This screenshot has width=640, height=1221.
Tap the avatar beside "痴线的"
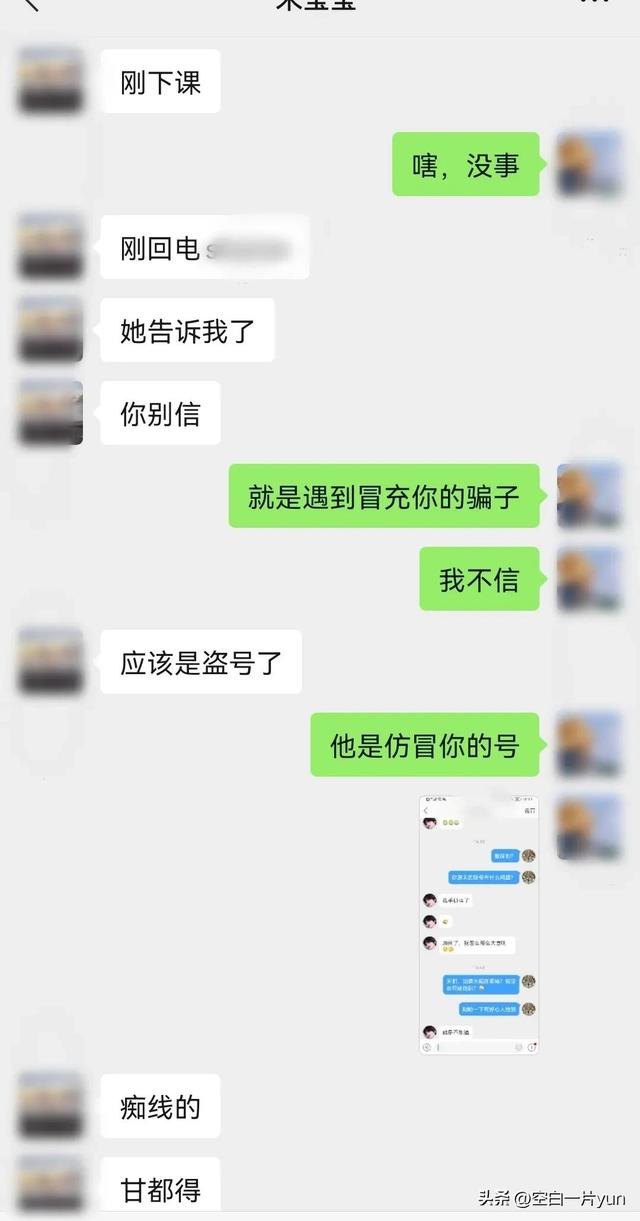pos(50,1106)
